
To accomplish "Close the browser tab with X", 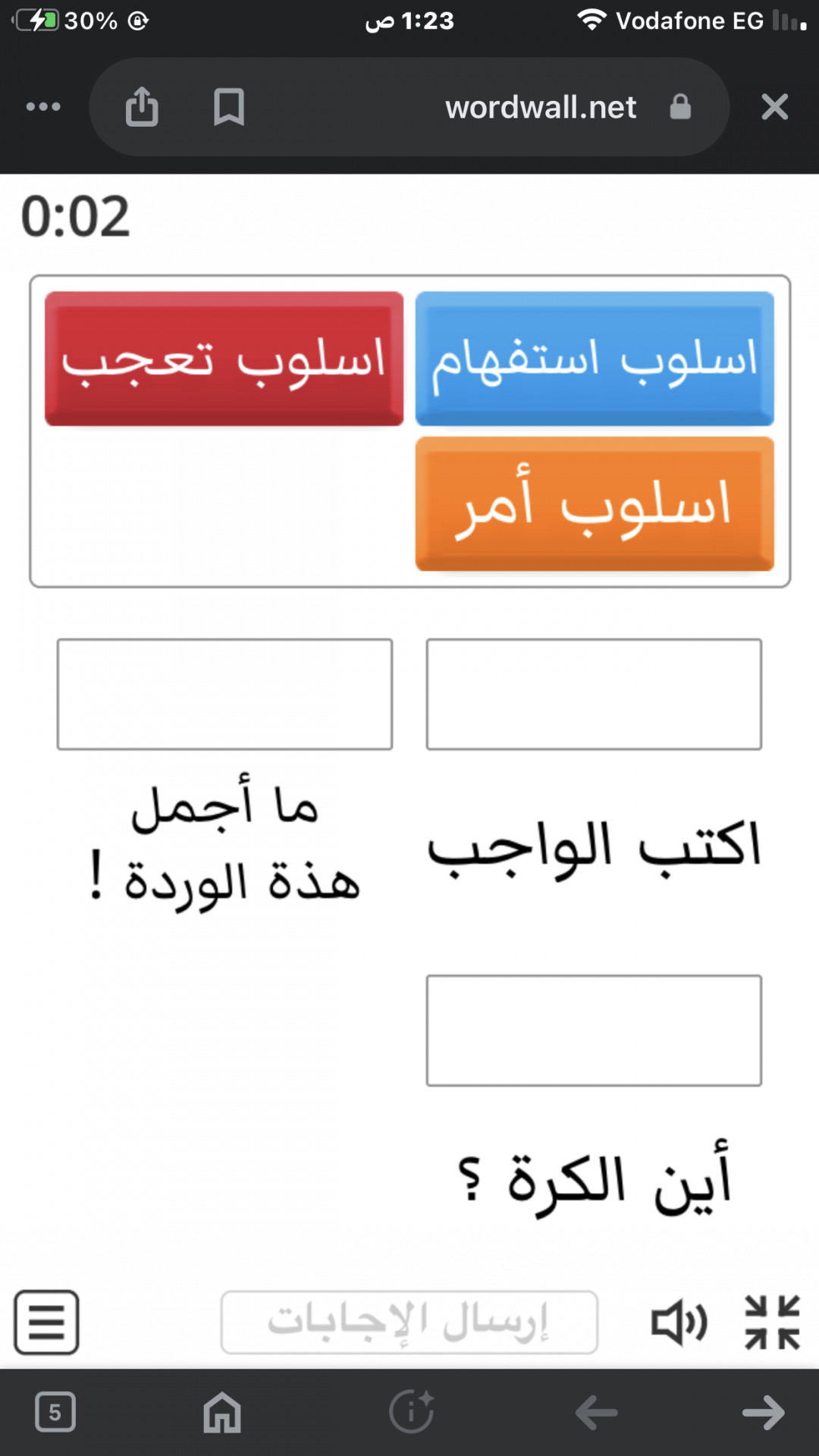I will coord(774,107).
